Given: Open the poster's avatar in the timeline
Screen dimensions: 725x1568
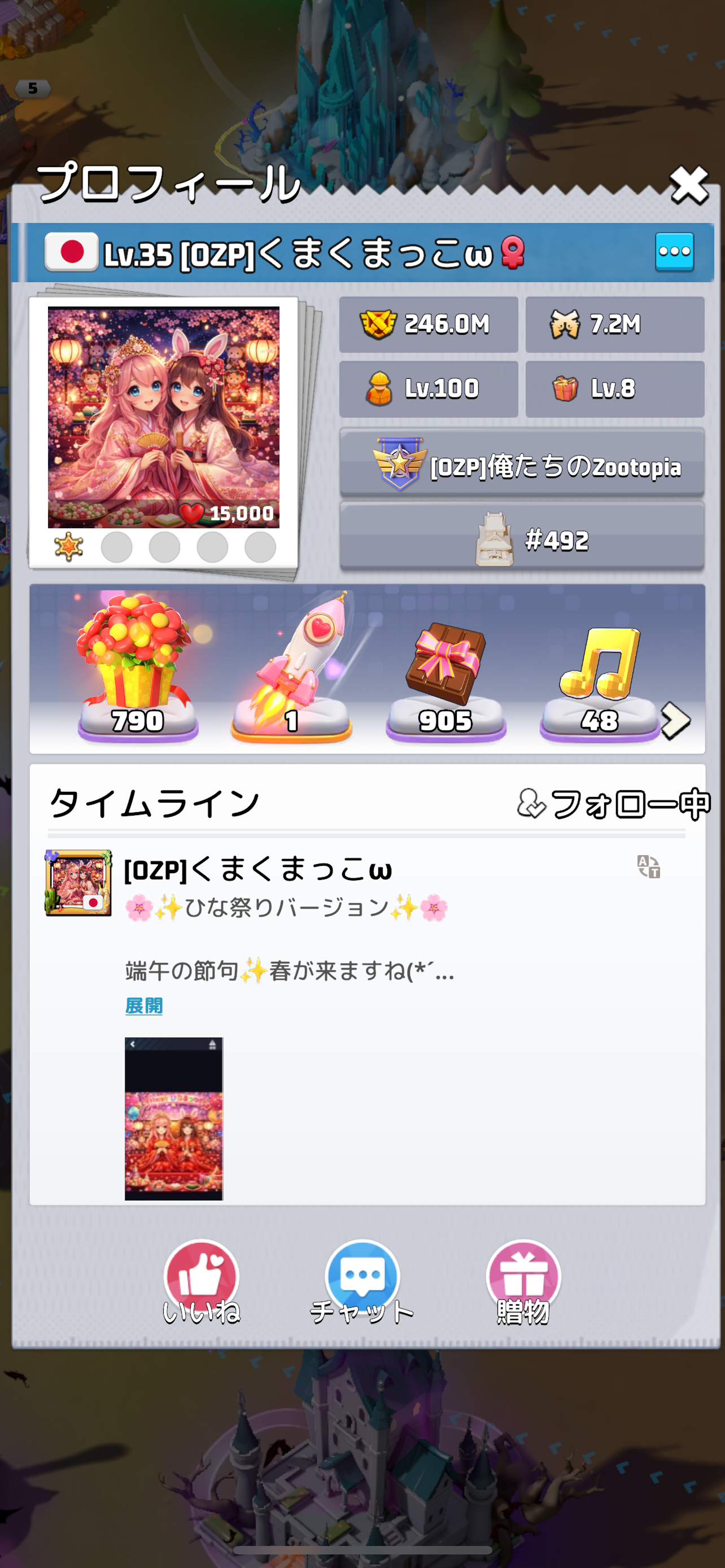Looking at the screenshot, I should [78, 883].
